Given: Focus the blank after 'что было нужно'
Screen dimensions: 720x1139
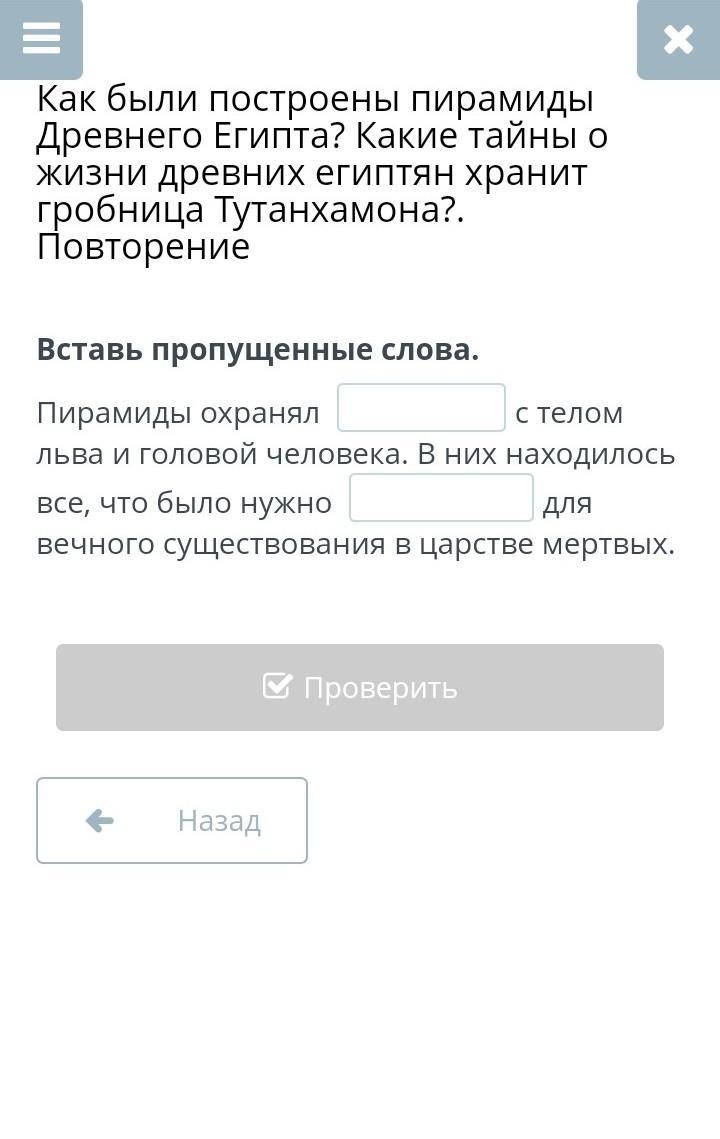Looking at the screenshot, I should tap(441, 498).
